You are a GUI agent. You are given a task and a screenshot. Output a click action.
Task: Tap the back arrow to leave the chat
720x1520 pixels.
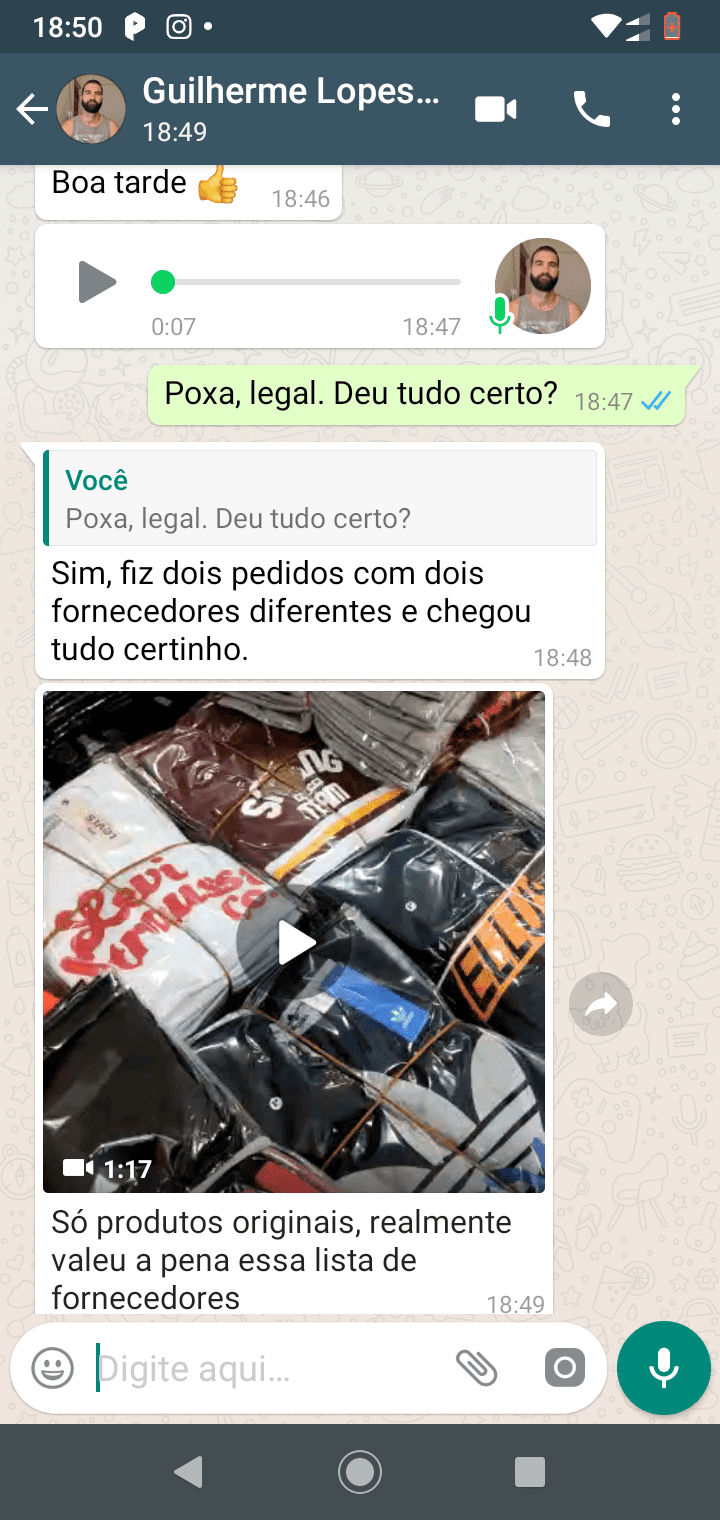click(32, 109)
